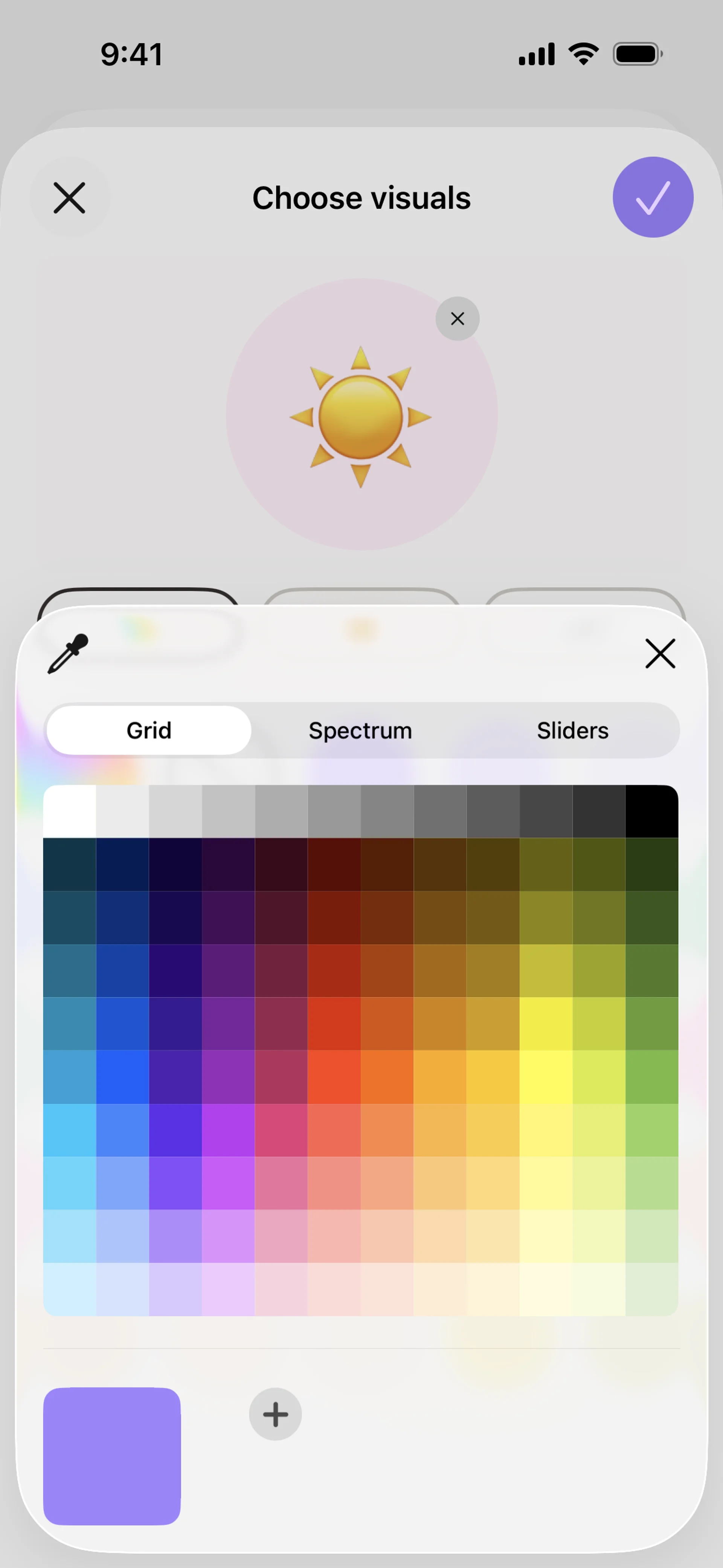The height and width of the screenshot is (1568, 723).
Task: Dismiss the color picker panel
Action: click(x=660, y=654)
